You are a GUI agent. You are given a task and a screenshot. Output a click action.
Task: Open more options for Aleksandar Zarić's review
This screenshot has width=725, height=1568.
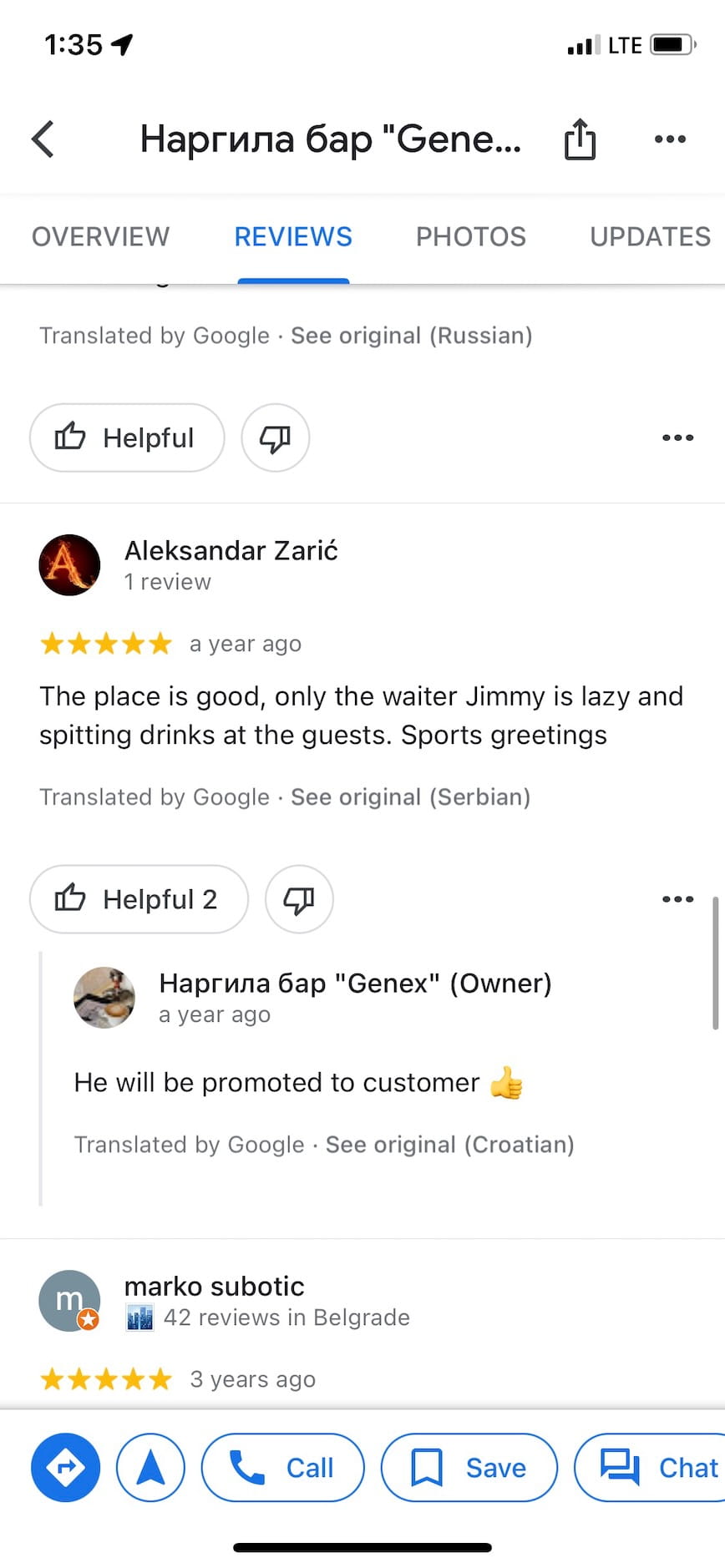(677, 899)
